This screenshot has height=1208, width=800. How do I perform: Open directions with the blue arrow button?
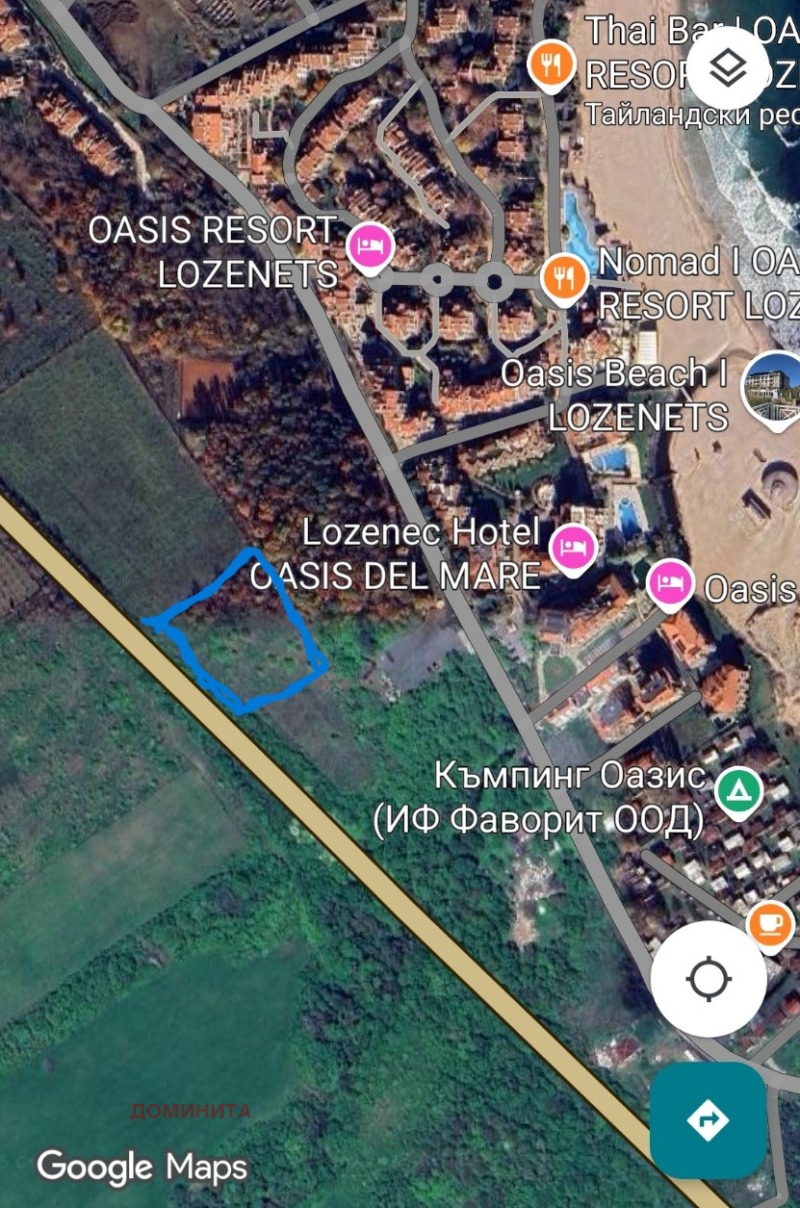[708, 1120]
